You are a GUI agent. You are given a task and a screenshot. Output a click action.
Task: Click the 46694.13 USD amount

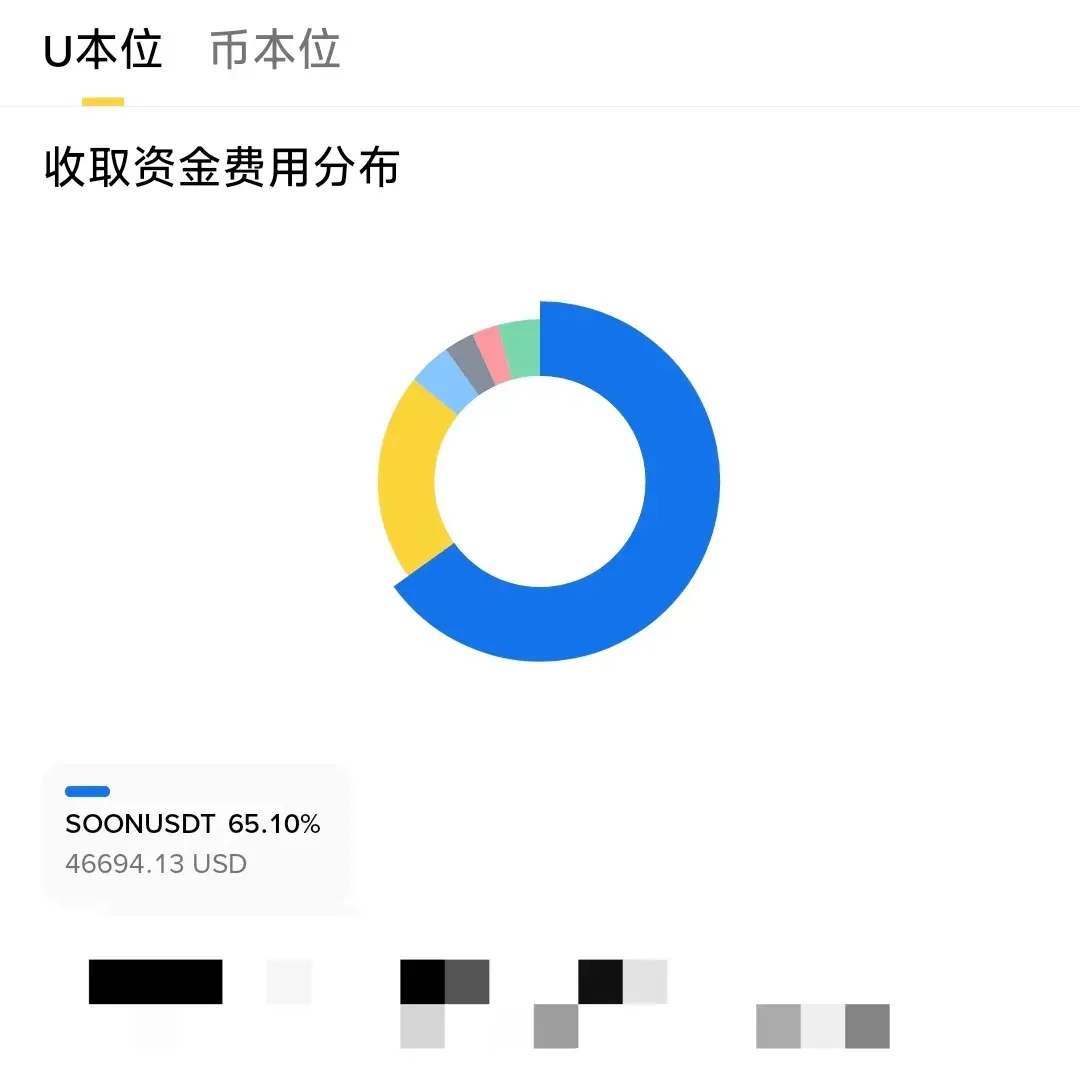tap(154, 863)
